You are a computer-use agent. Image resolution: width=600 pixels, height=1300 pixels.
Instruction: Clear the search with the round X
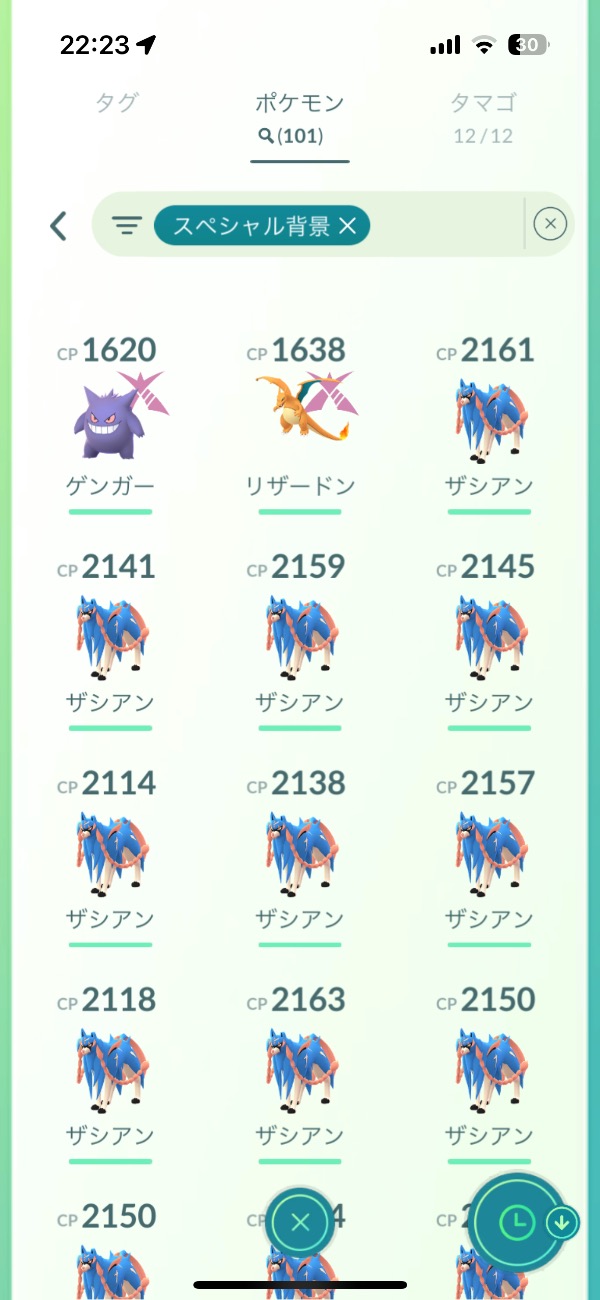click(550, 225)
